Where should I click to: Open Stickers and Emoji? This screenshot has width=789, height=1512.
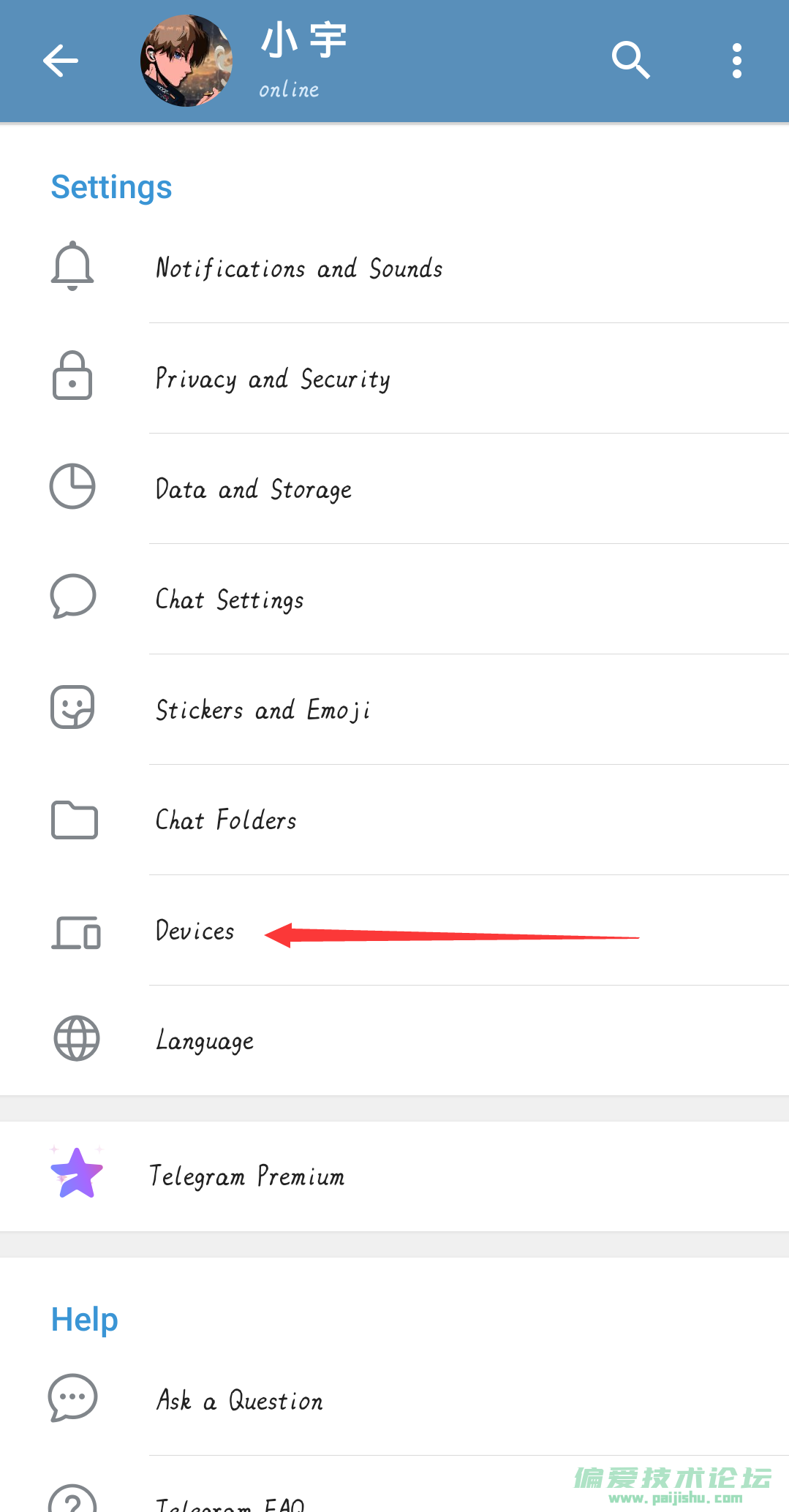pos(263,710)
